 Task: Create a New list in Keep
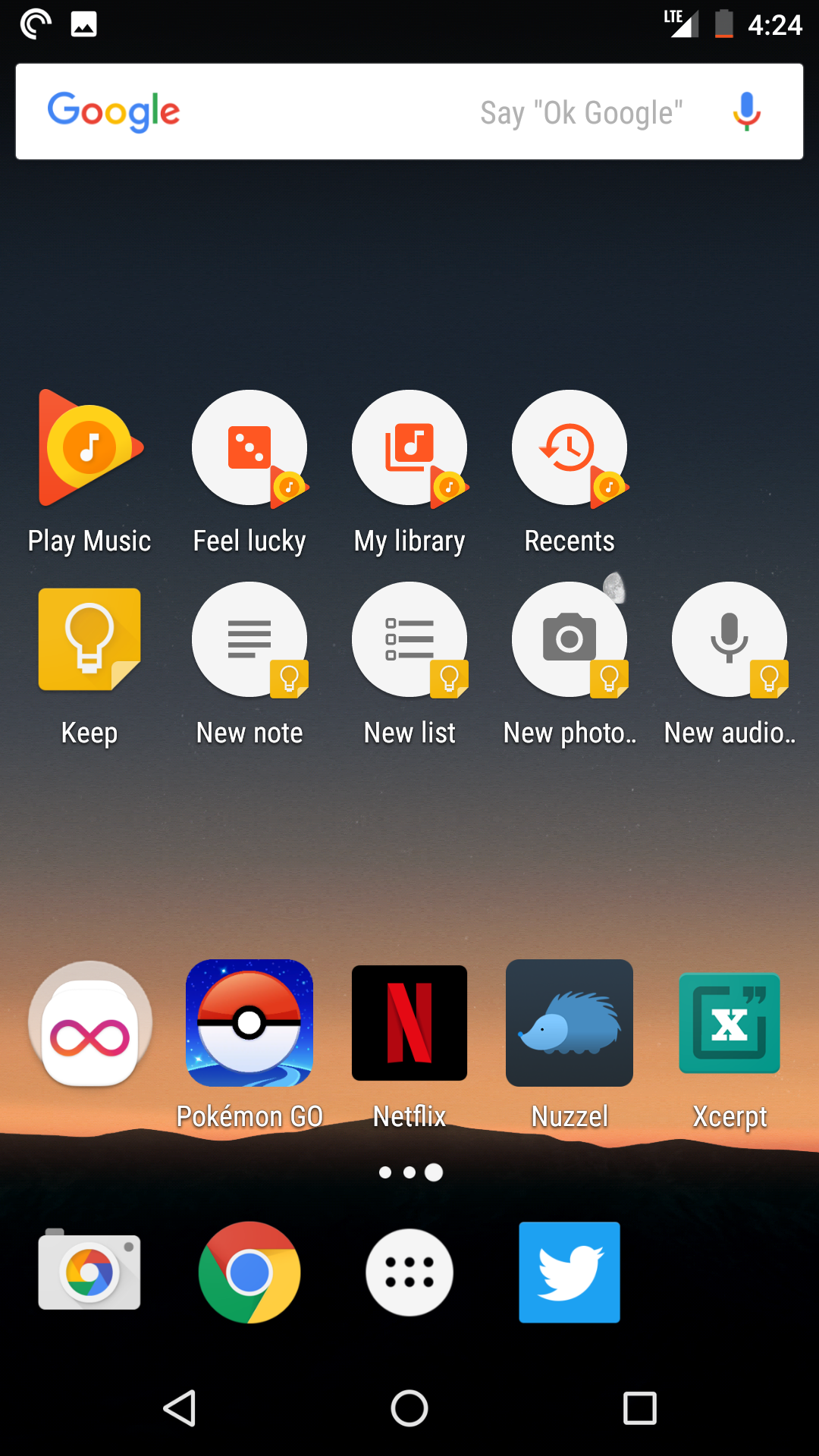pyautogui.click(x=409, y=639)
